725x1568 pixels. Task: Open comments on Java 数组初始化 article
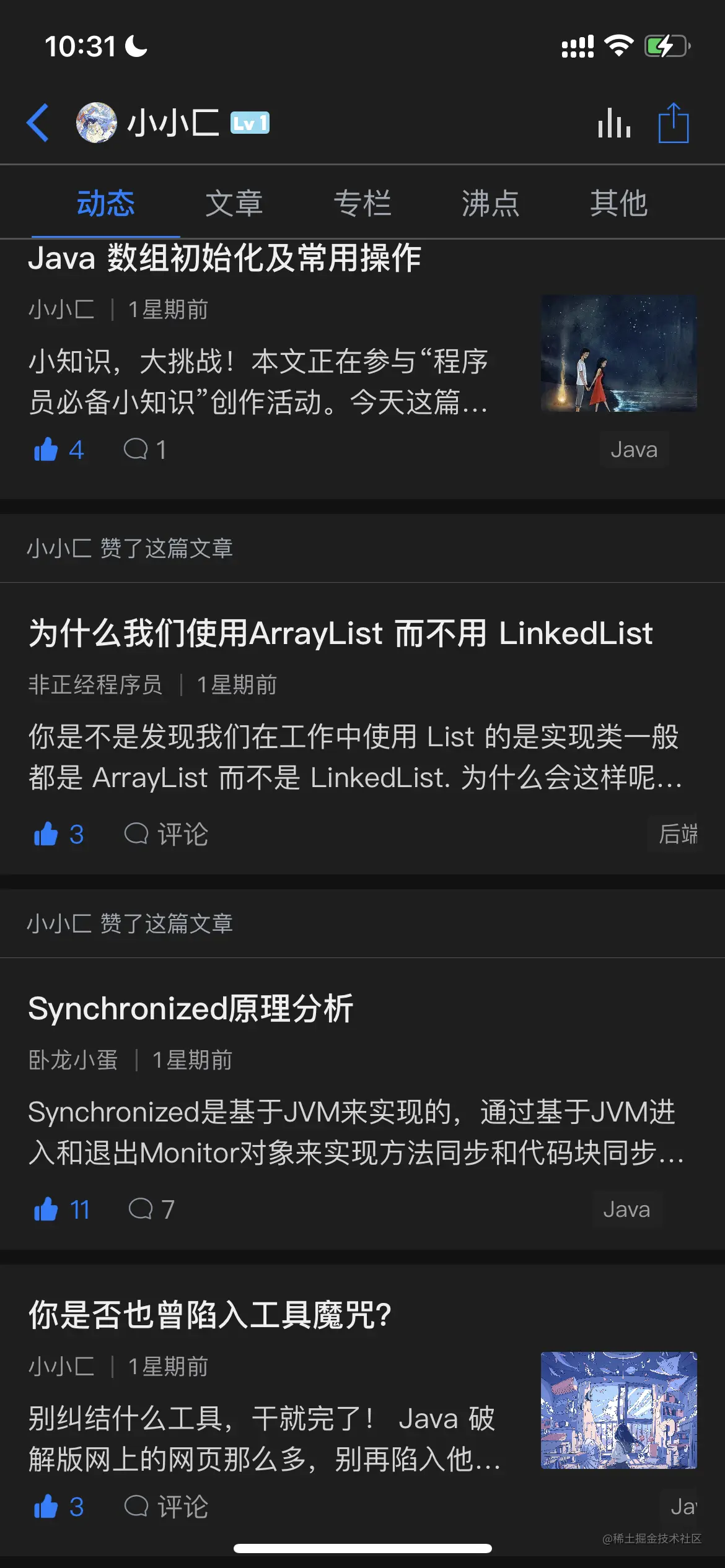pos(145,450)
